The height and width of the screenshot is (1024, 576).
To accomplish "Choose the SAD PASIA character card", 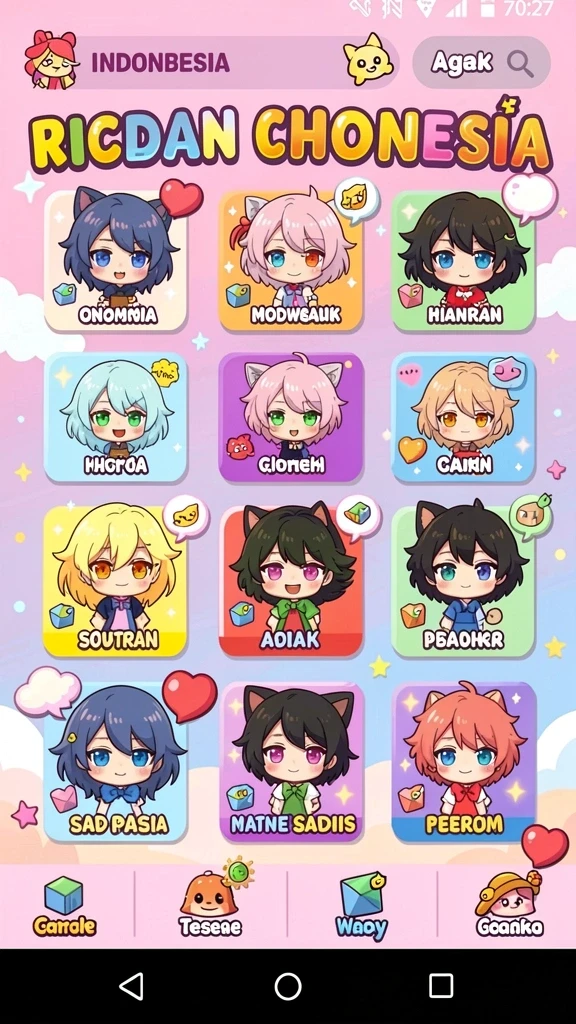I will pos(116,763).
